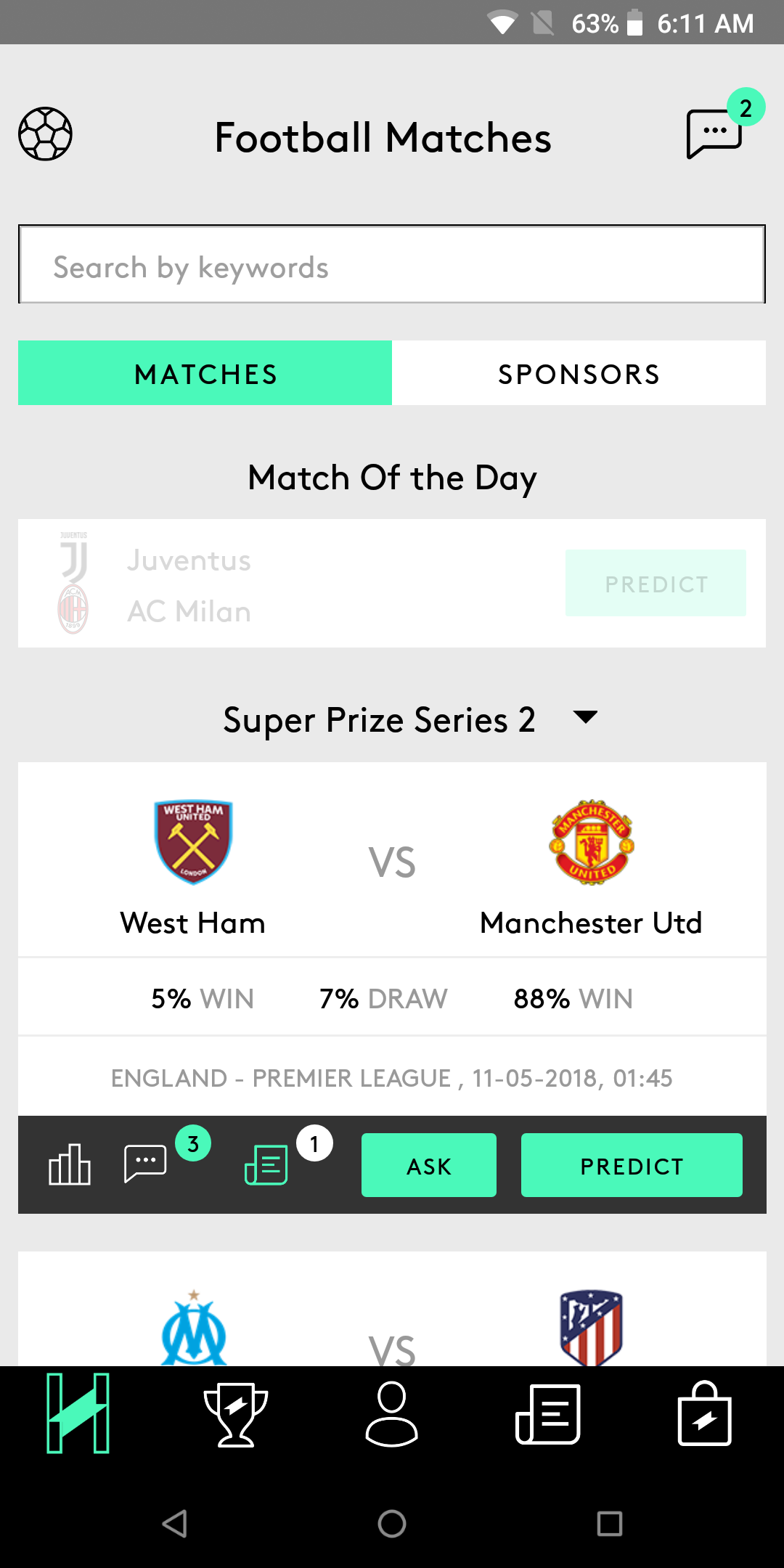Tap the system home button
784x1568 pixels.
click(392, 1523)
